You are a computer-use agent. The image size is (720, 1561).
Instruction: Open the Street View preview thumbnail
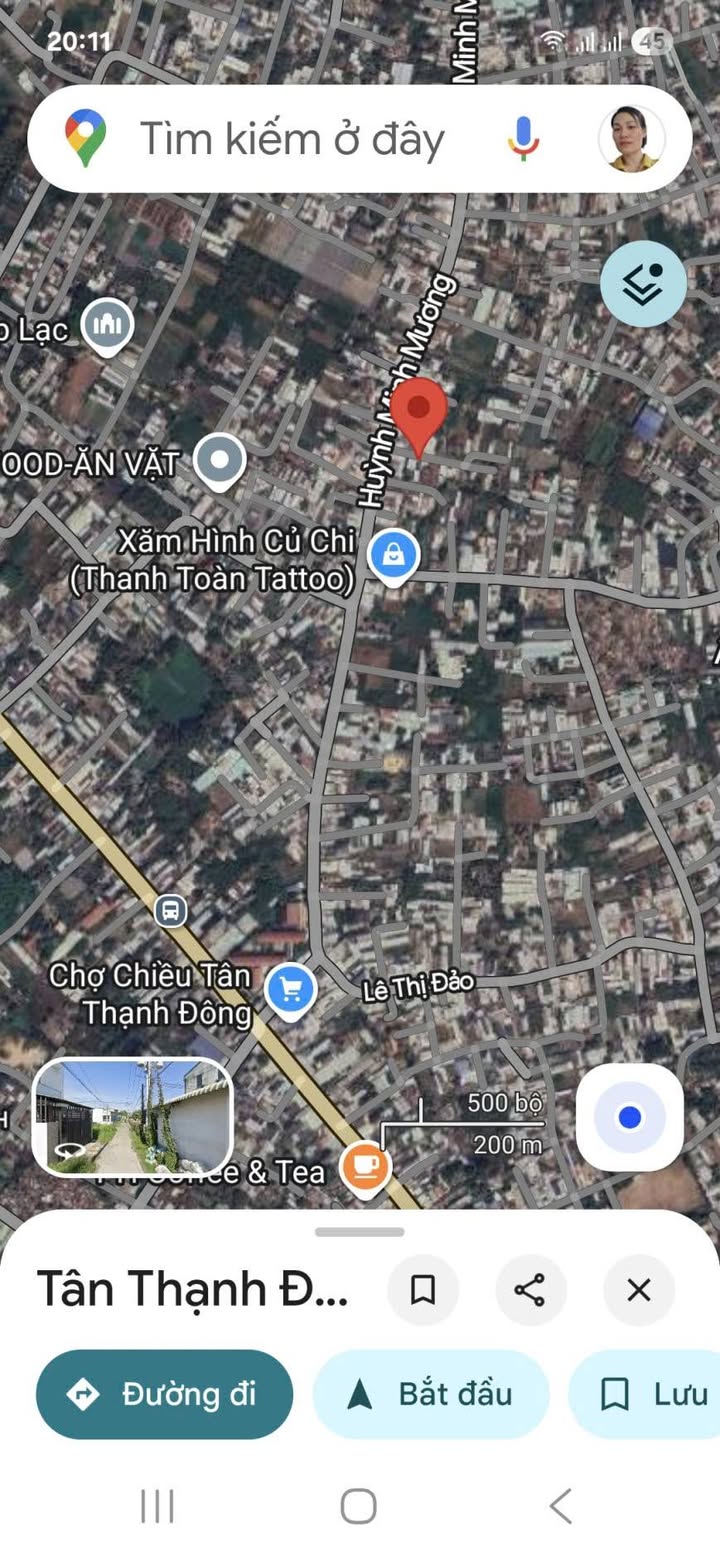pos(132,1115)
